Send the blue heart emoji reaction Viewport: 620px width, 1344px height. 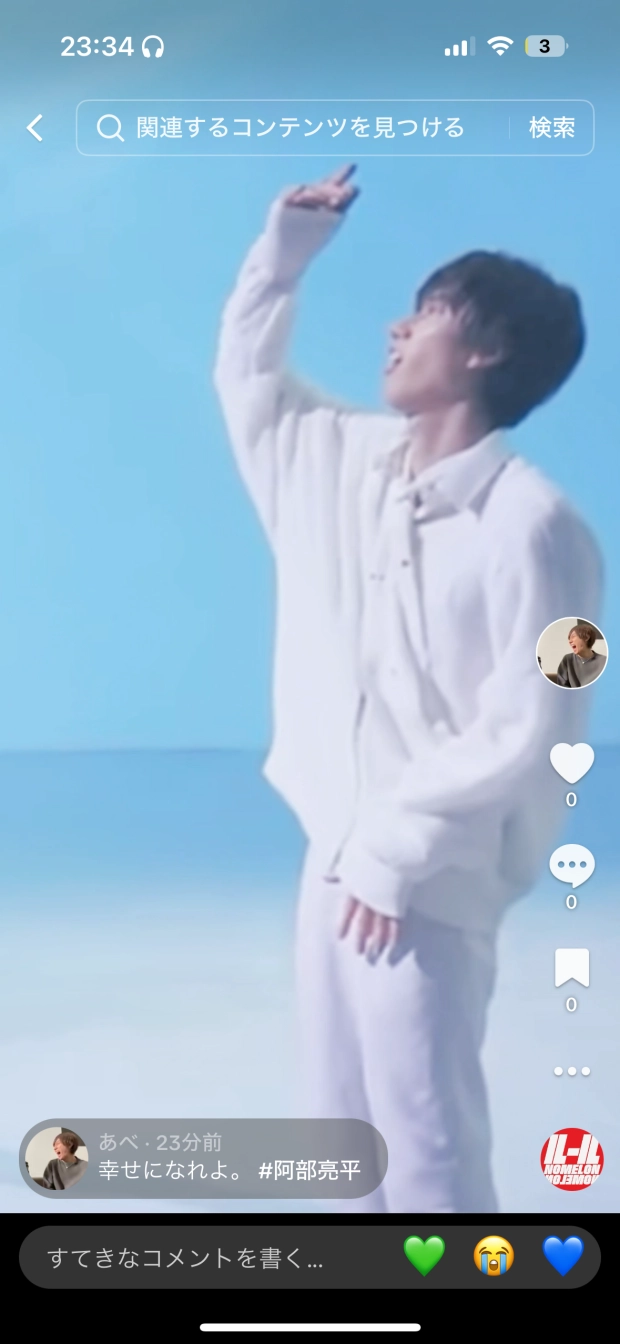tap(563, 1256)
